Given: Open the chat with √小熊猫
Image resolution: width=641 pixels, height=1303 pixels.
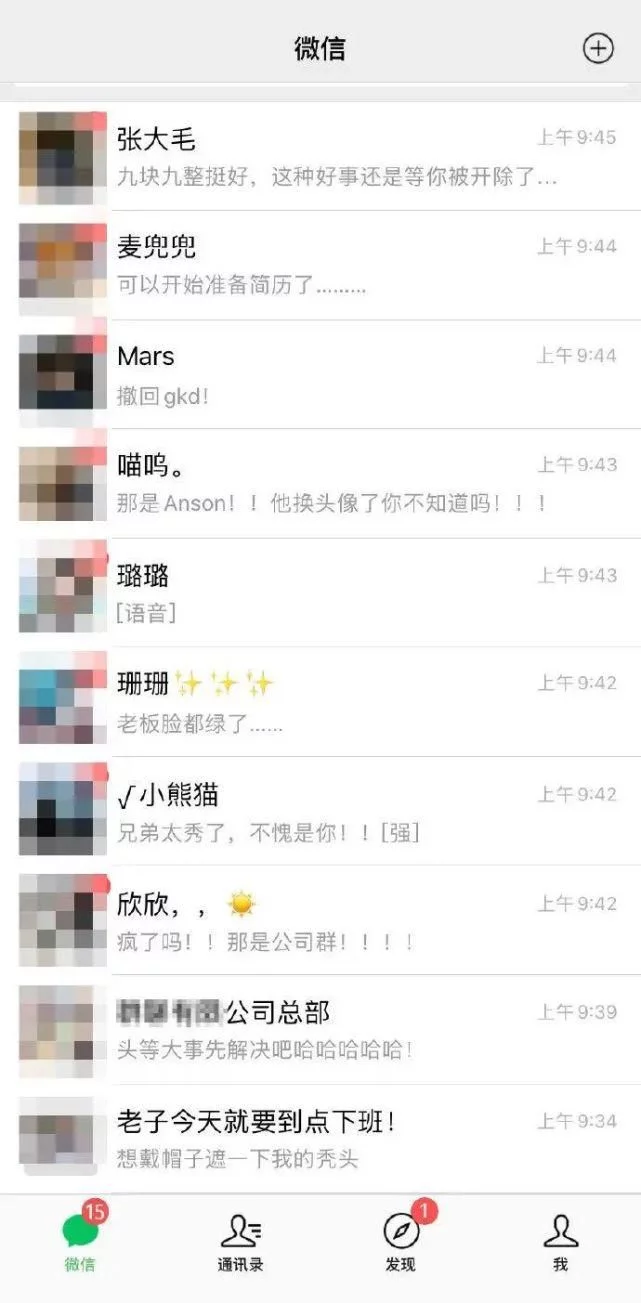Looking at the screenshot, I should [330, 811].
